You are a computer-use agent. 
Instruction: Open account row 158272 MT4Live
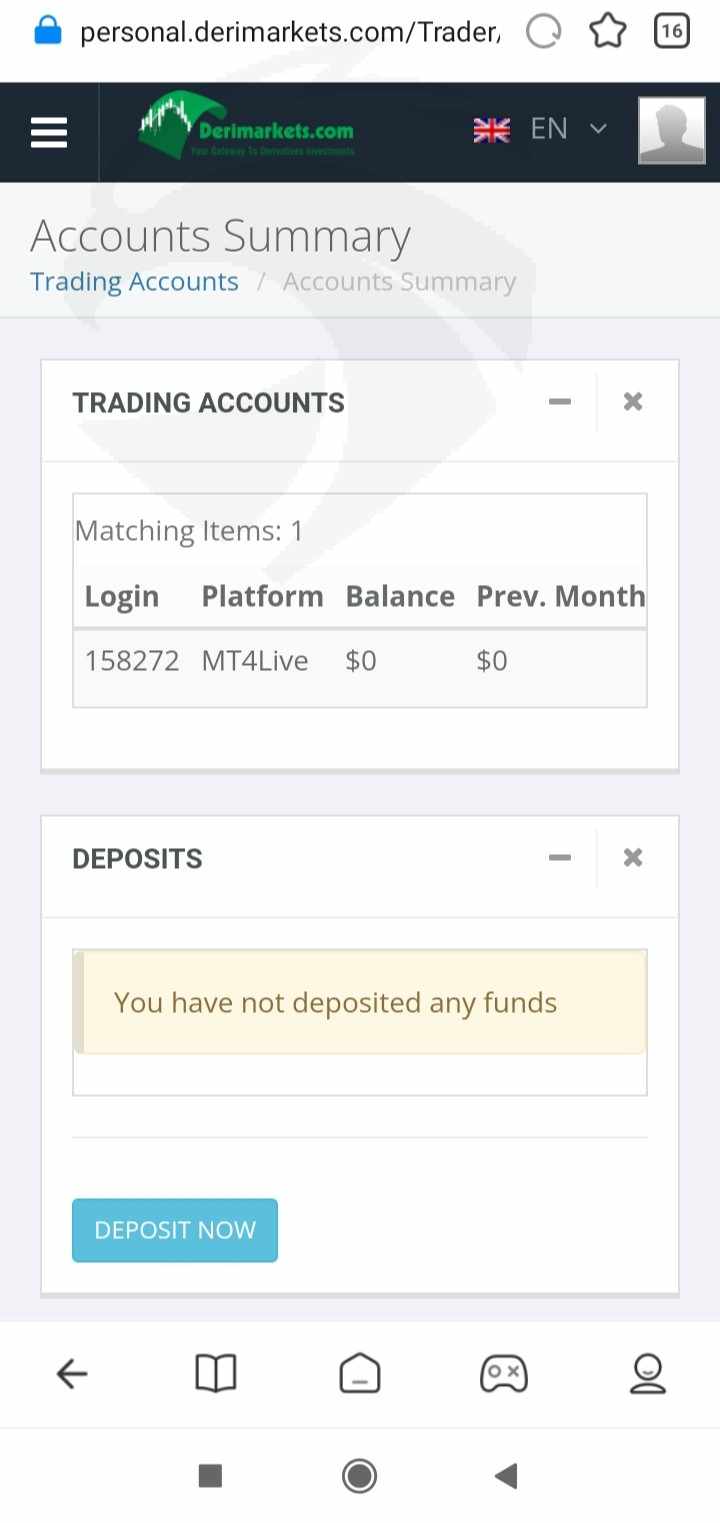(x=360, y=661)
